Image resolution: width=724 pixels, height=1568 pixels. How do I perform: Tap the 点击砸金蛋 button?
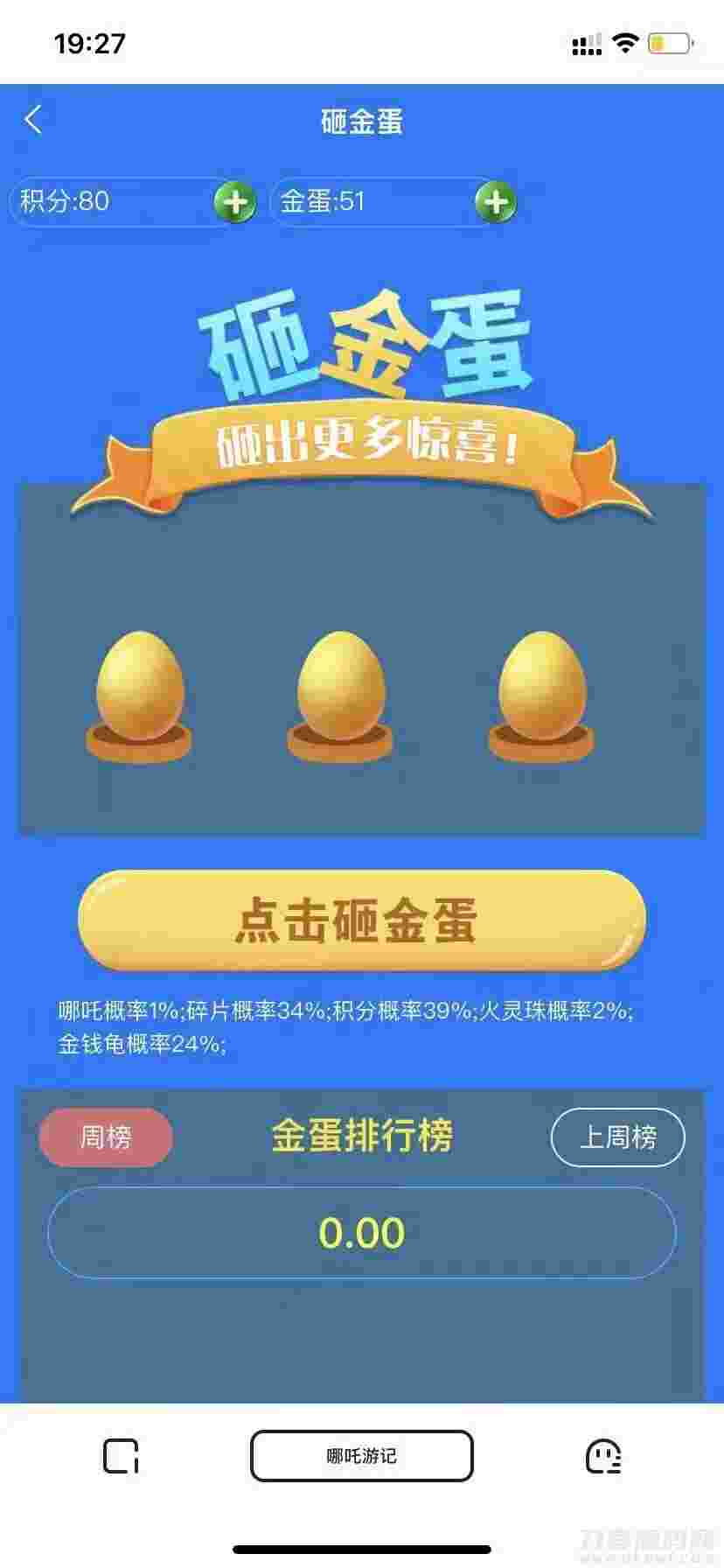point(362,920)
